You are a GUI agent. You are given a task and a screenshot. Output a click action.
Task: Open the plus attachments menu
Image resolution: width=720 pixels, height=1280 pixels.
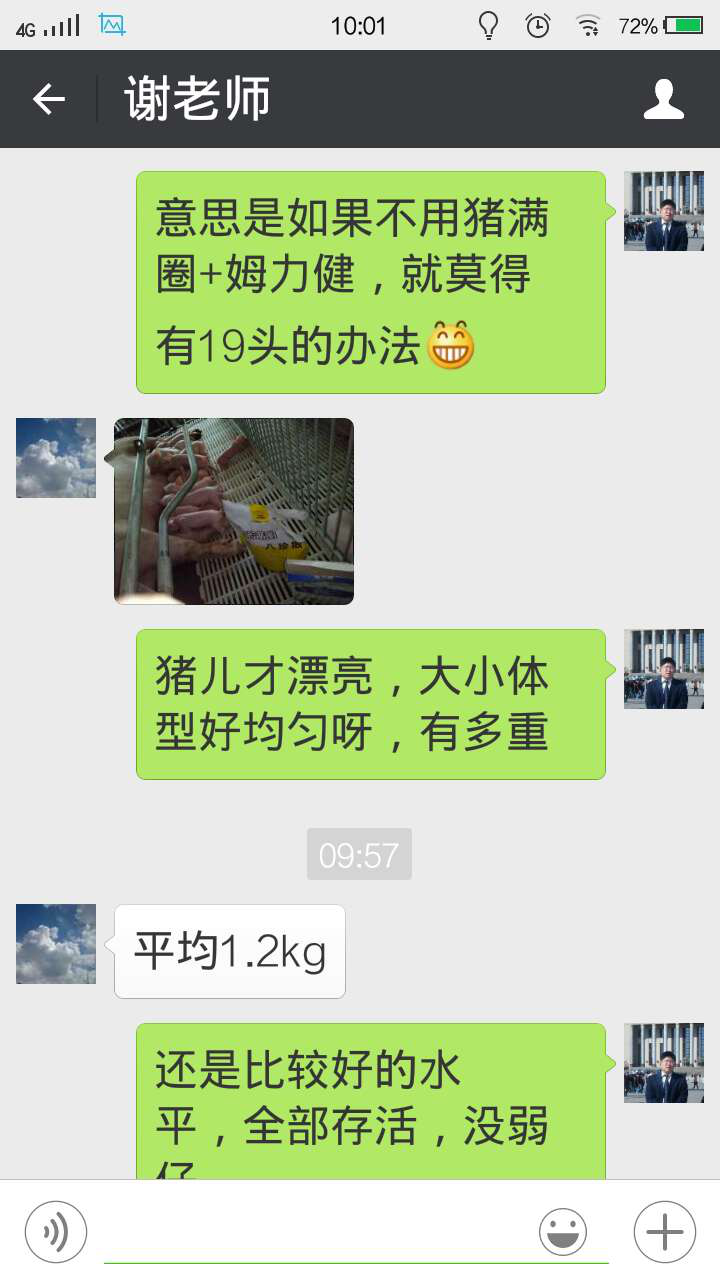coord(665,1232)
